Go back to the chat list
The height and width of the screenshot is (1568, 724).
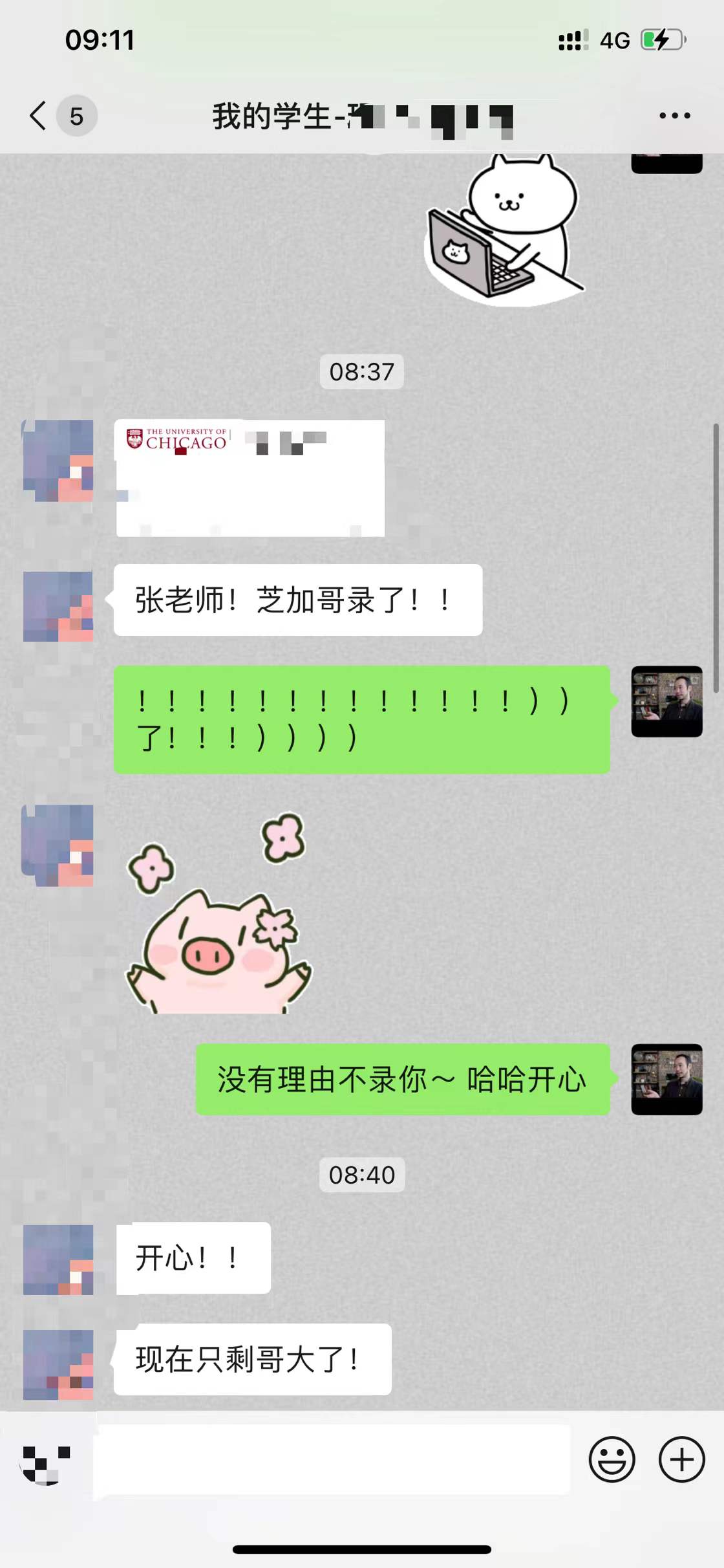click(x=39, y=116)
